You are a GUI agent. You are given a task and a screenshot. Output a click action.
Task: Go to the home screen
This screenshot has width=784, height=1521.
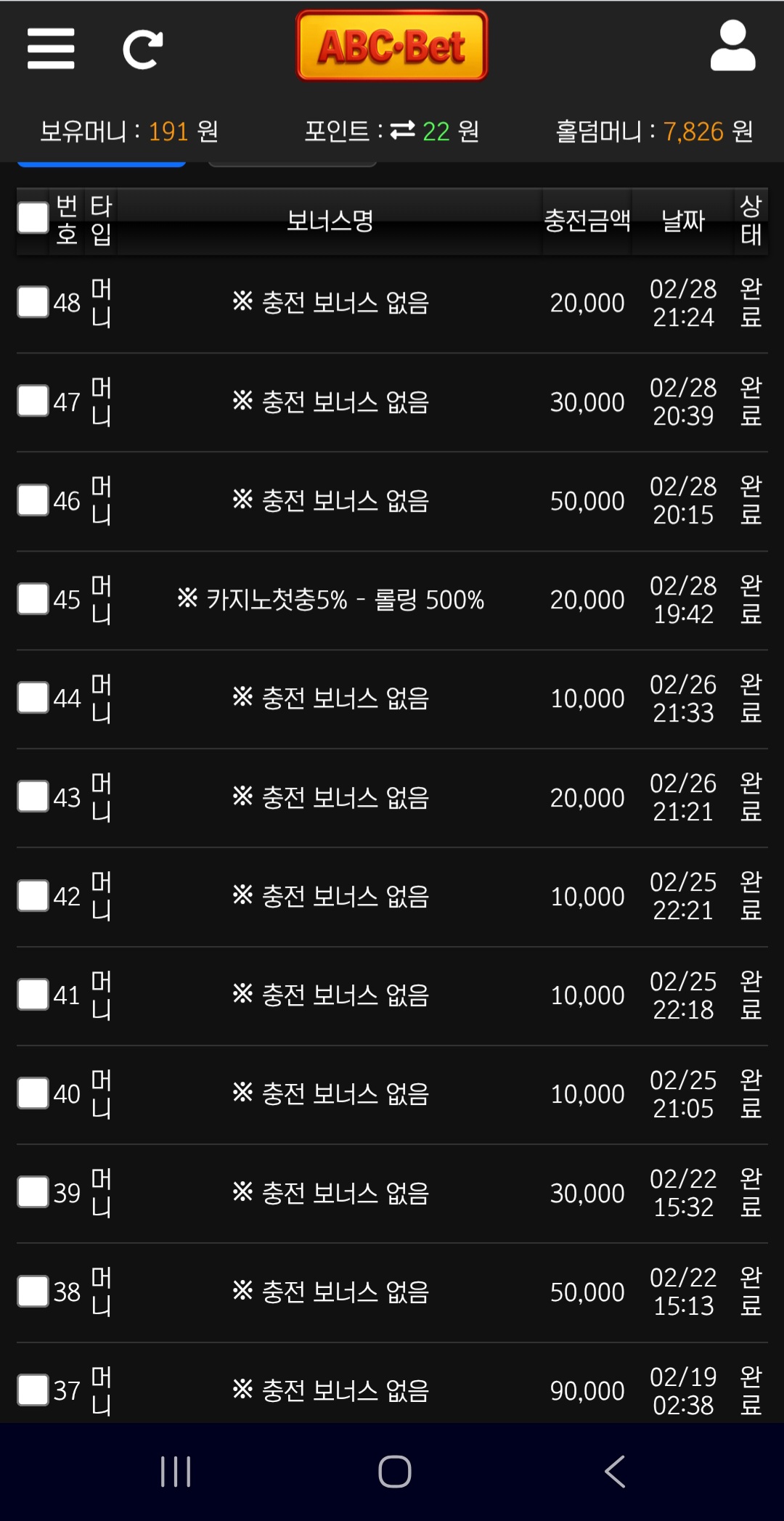[x=394, y=1472]
